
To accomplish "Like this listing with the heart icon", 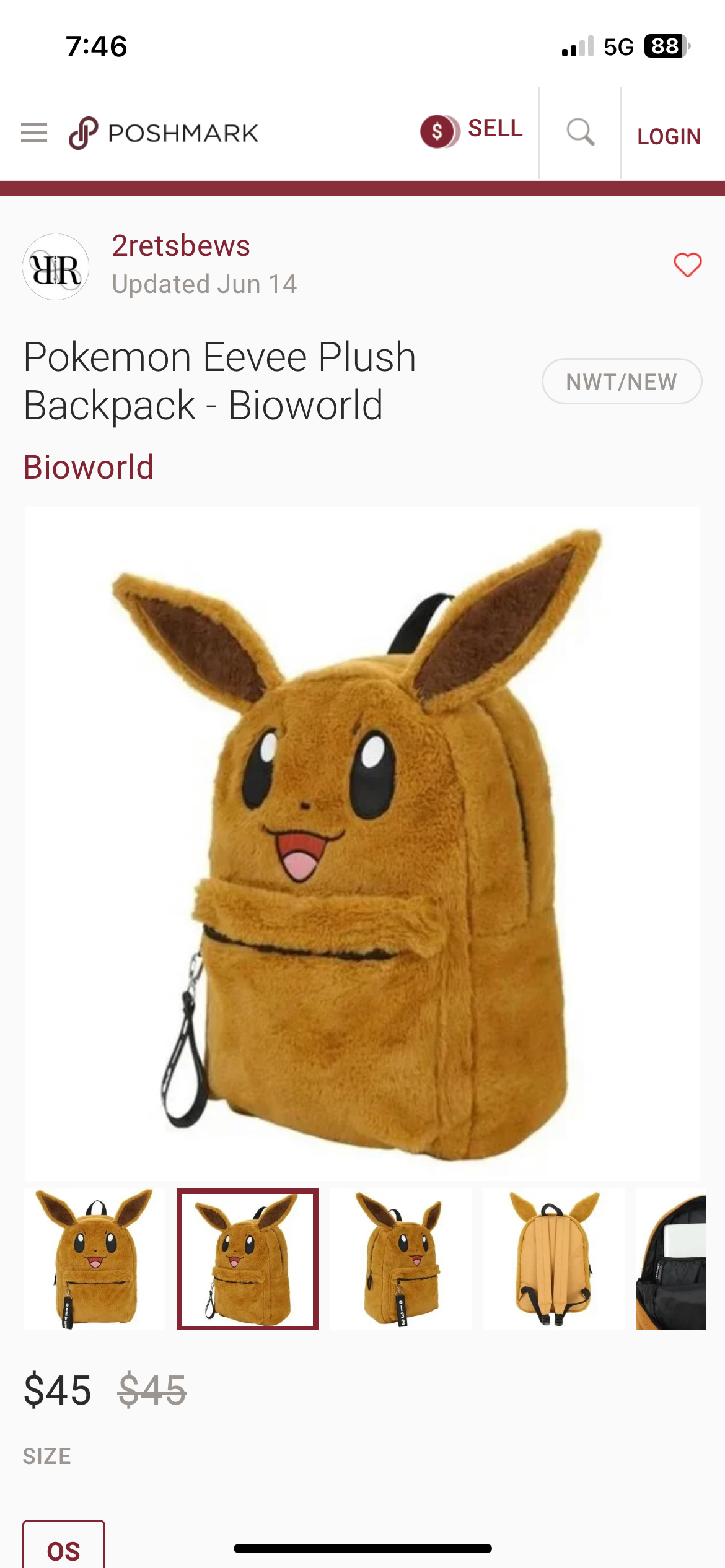I will [687, 265].
